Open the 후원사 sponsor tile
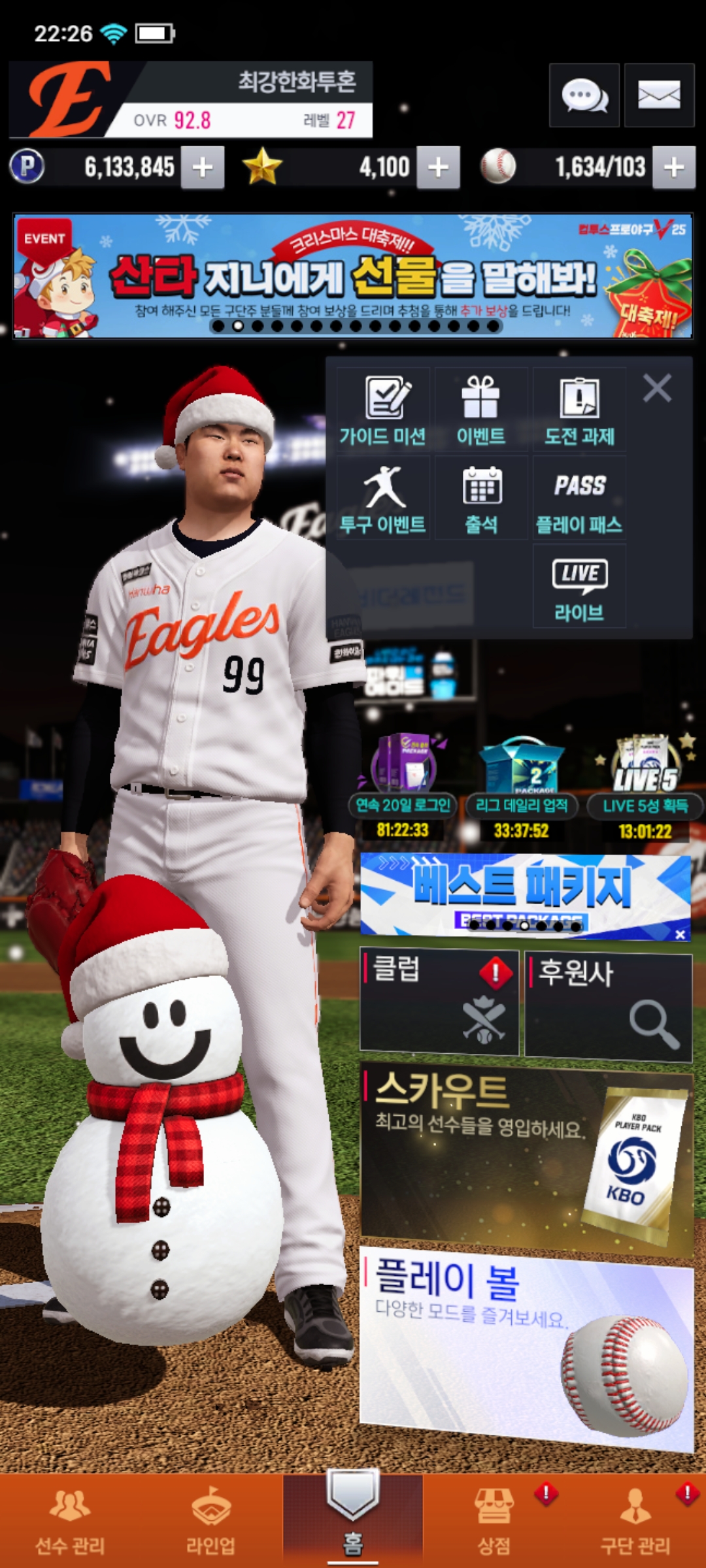This screenshot has width=706, height=1568. 608,1006
